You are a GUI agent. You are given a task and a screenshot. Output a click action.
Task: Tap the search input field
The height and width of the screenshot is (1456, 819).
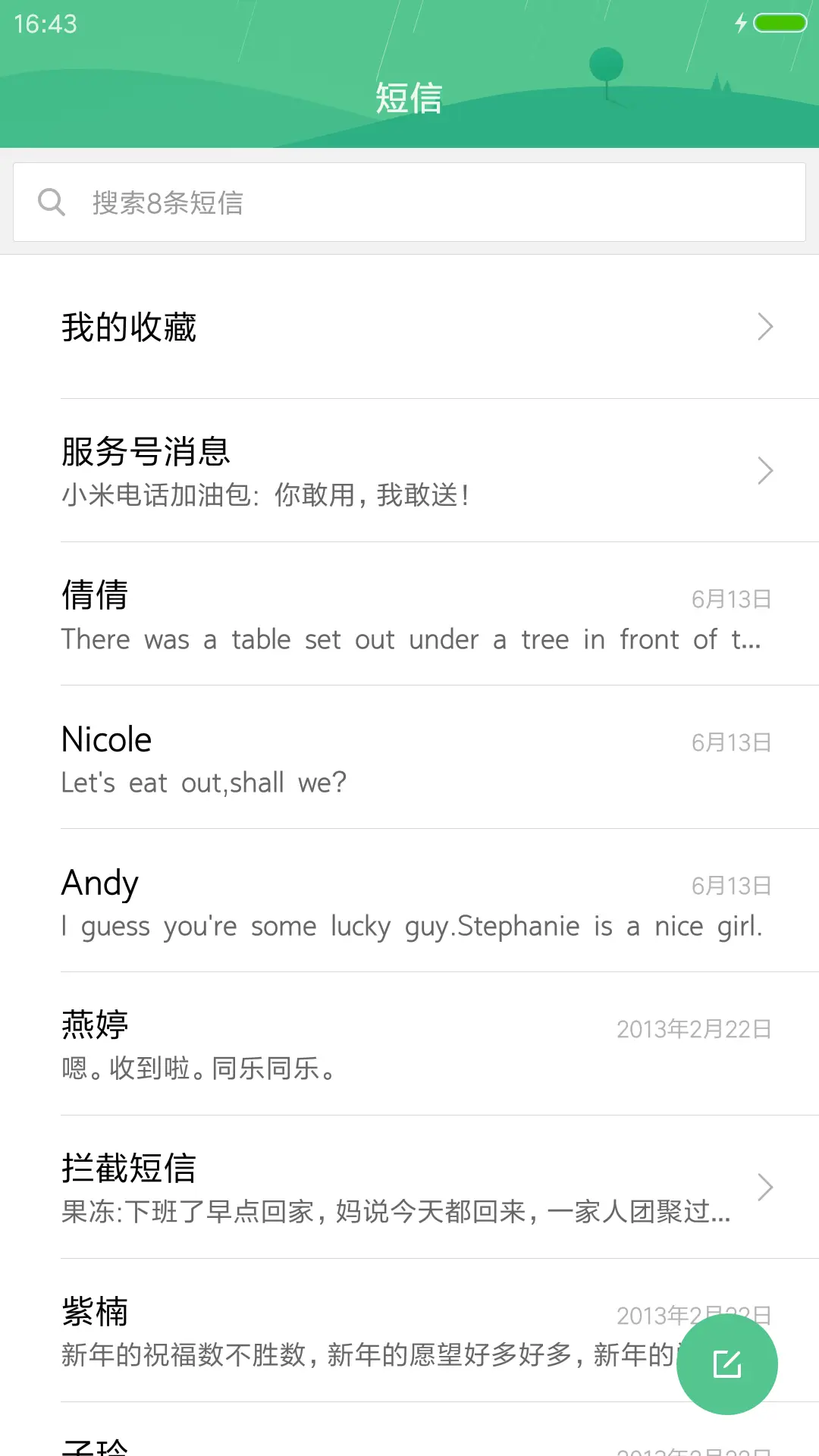[303, 201]
